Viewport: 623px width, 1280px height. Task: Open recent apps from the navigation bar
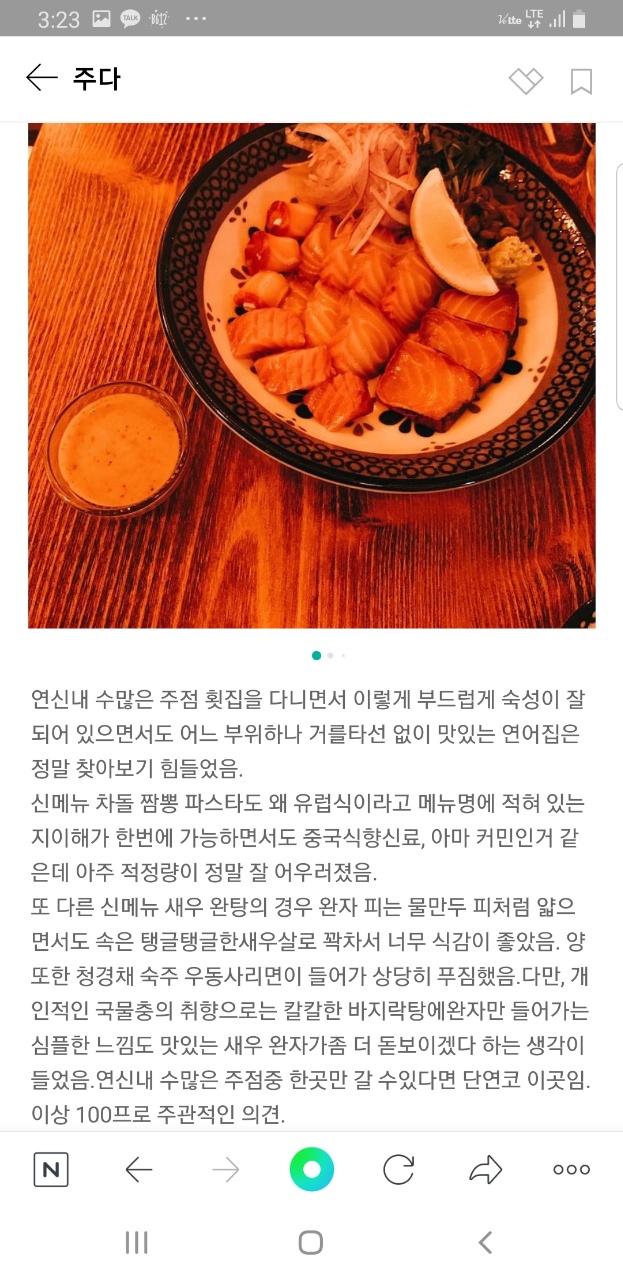coord(137,1242)
